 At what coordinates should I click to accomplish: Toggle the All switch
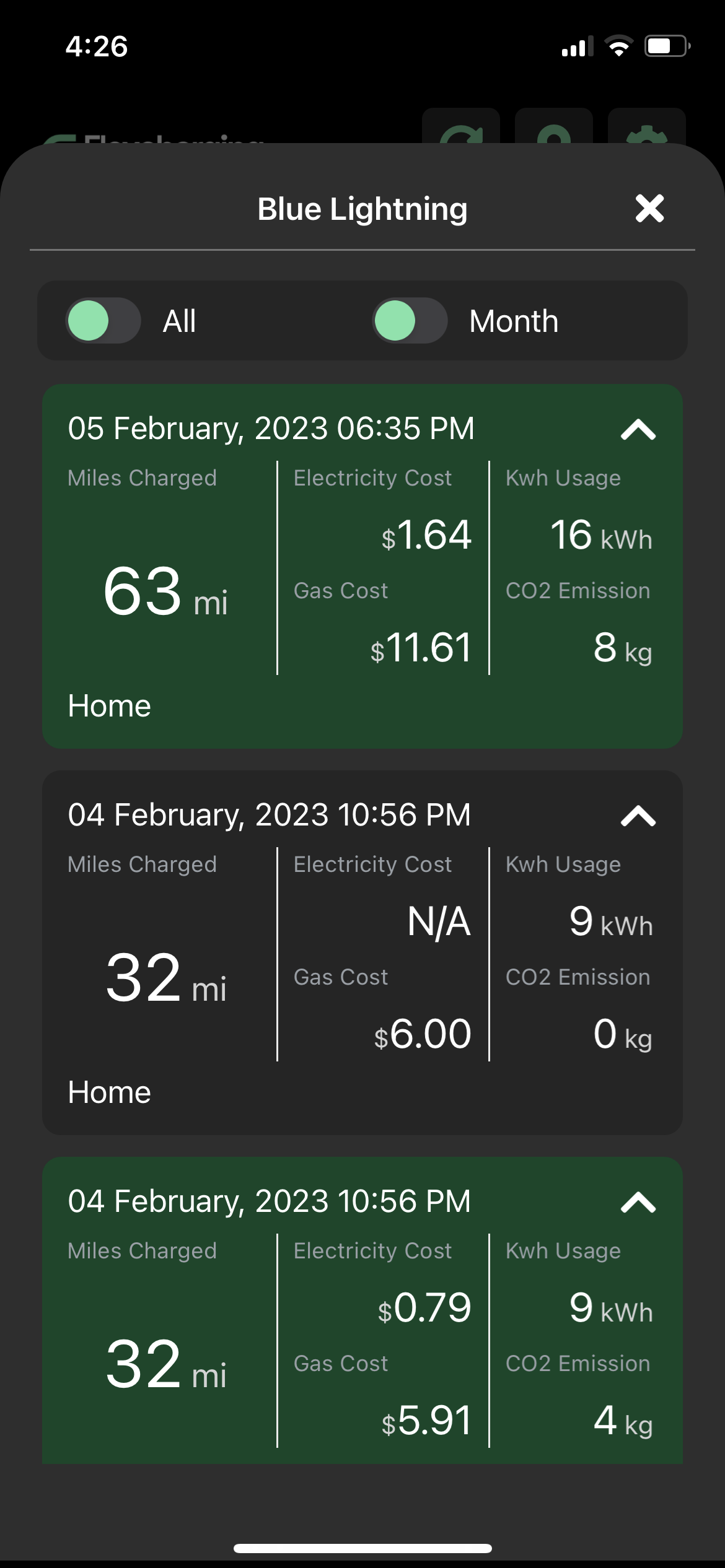pos(103,321)
